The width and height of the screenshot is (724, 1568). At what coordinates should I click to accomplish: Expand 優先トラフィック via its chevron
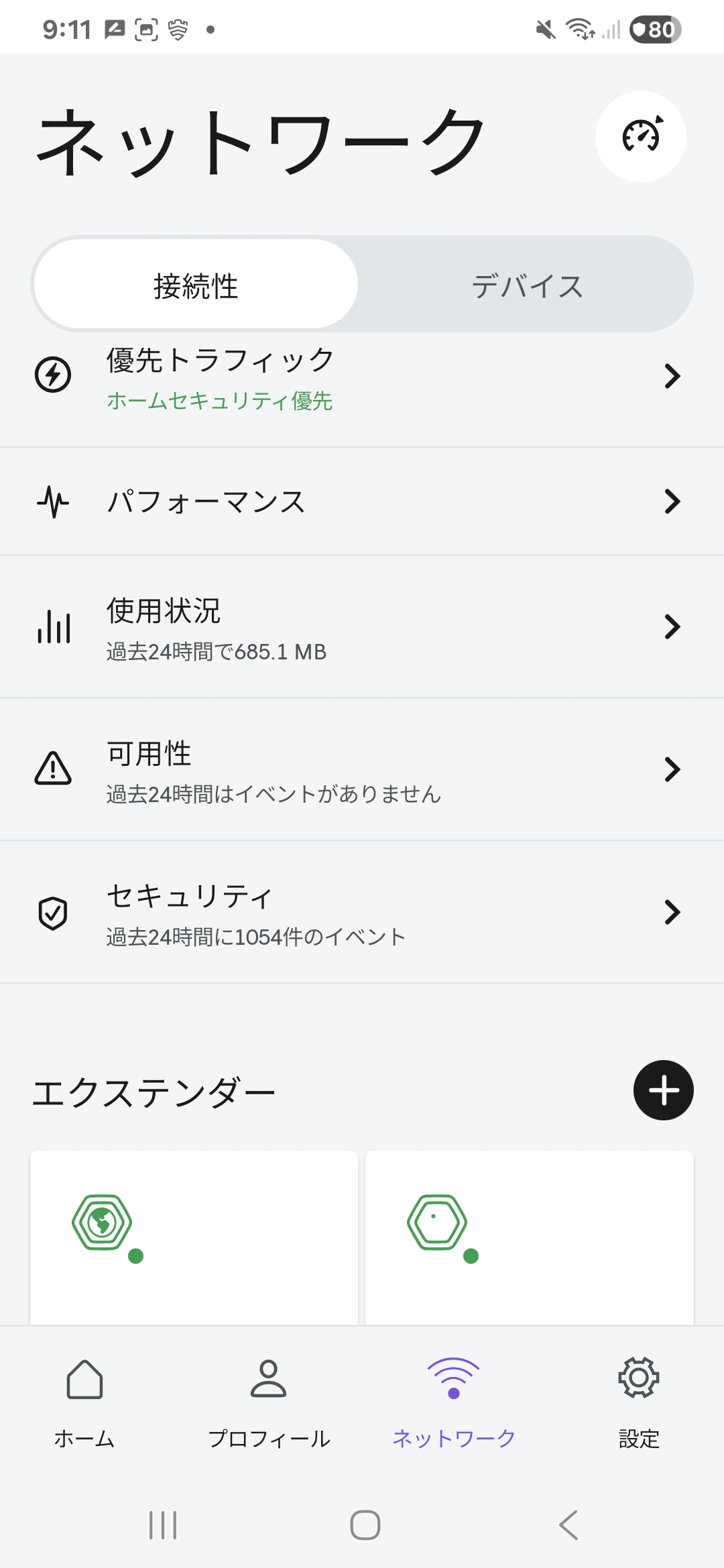673,377
